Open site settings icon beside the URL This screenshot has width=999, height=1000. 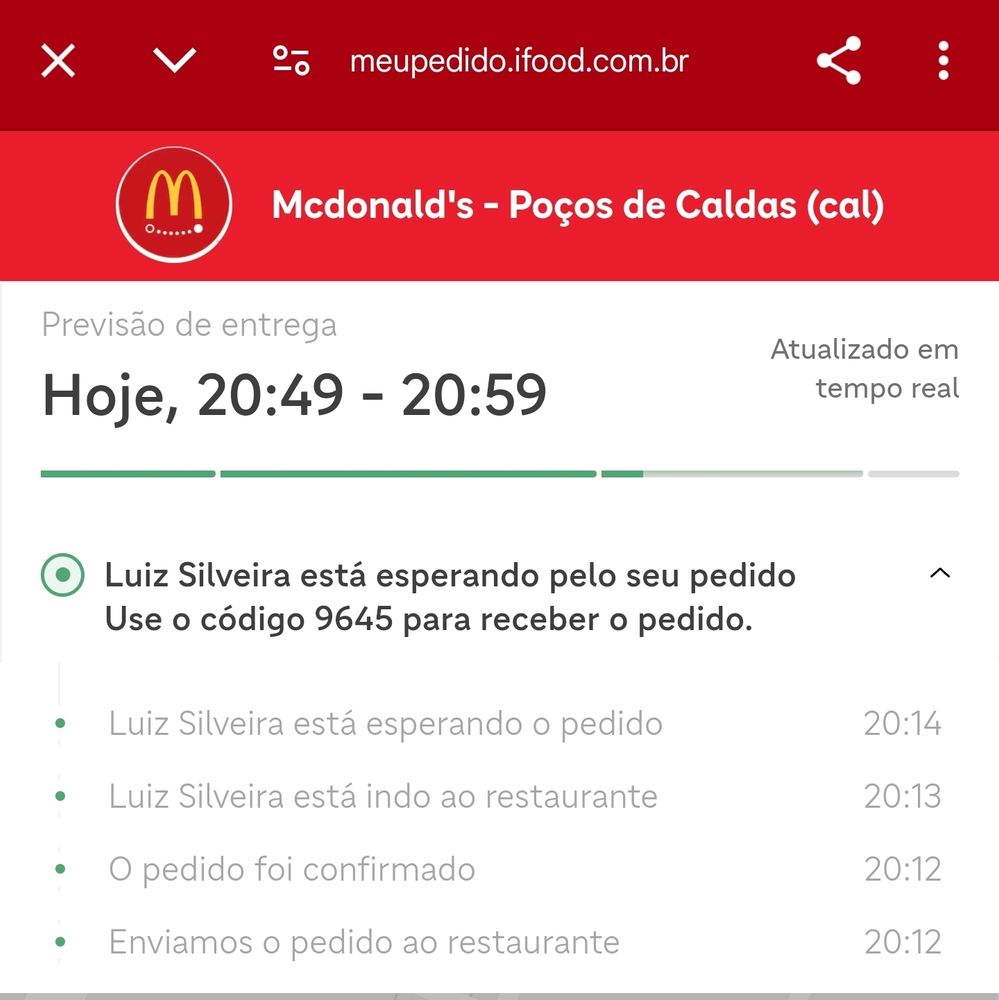(292, 61)
